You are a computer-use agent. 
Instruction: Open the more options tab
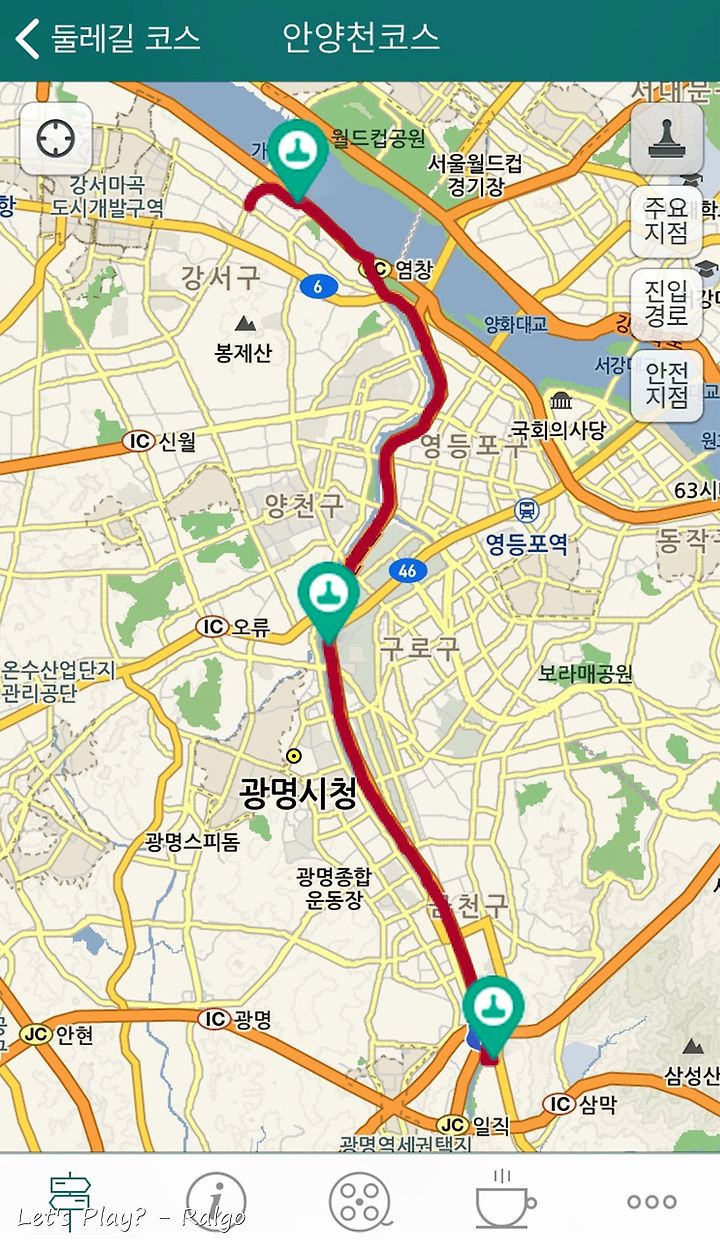pos(652,1201)
